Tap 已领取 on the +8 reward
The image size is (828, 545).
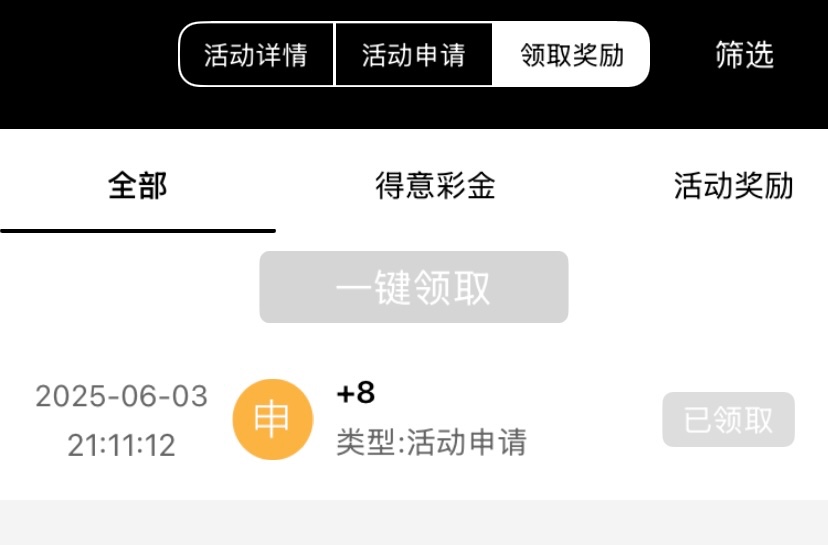coord(728,420)
